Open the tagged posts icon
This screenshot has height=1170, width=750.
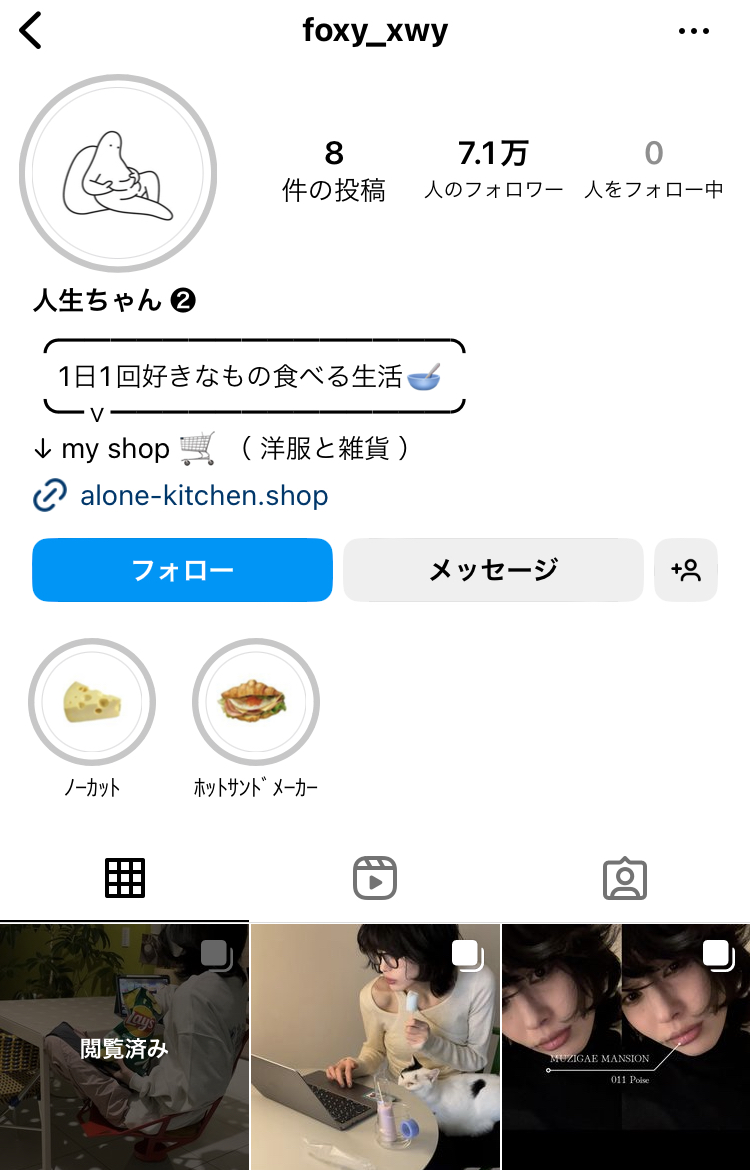[625, 877]
